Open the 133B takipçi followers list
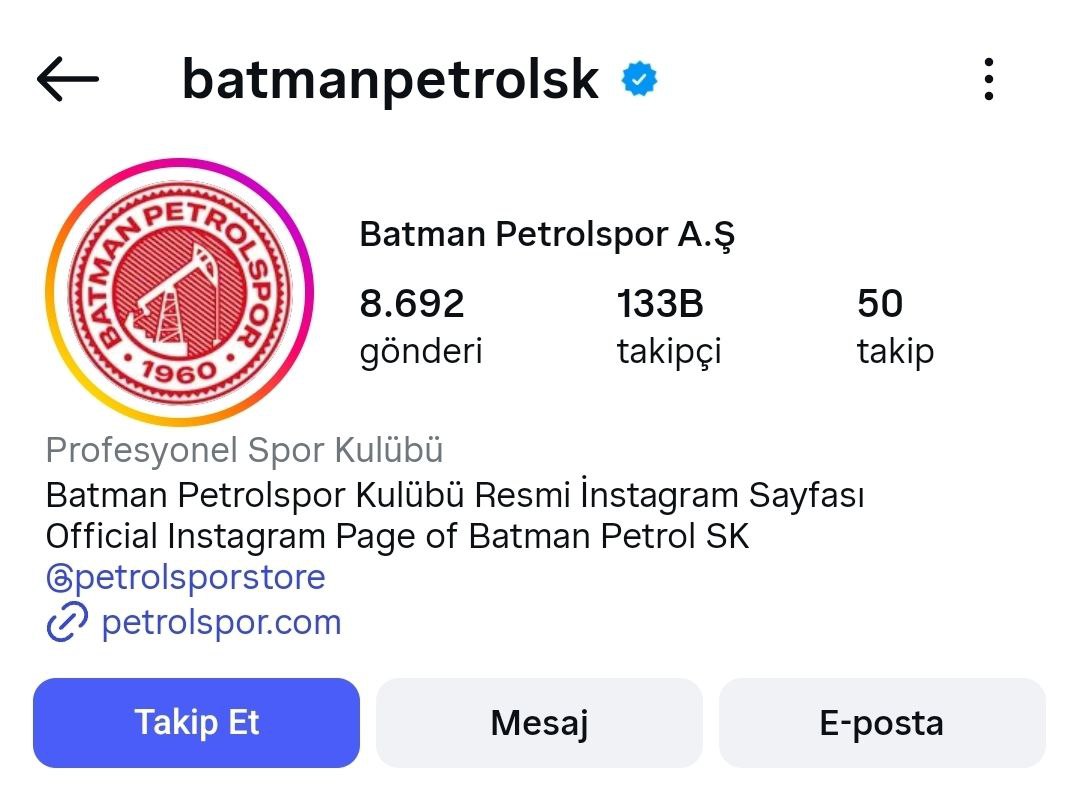This screenshot has height=788, width=1080. [x=668, y=326]
